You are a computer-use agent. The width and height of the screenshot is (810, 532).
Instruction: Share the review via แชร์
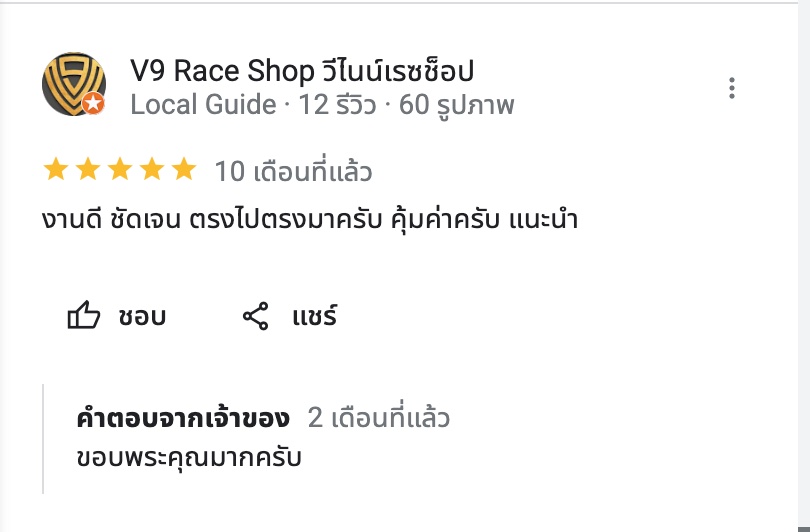pyautogui.click(x=290, y=317)
